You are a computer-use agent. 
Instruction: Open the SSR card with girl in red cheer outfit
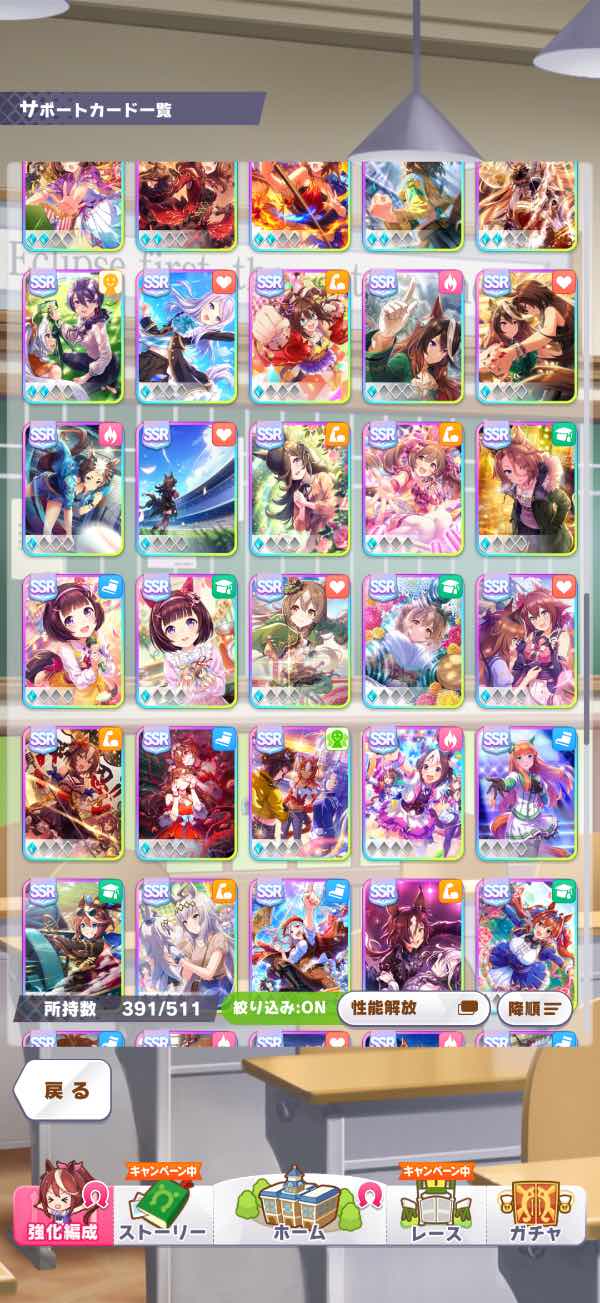pos(300,336)
